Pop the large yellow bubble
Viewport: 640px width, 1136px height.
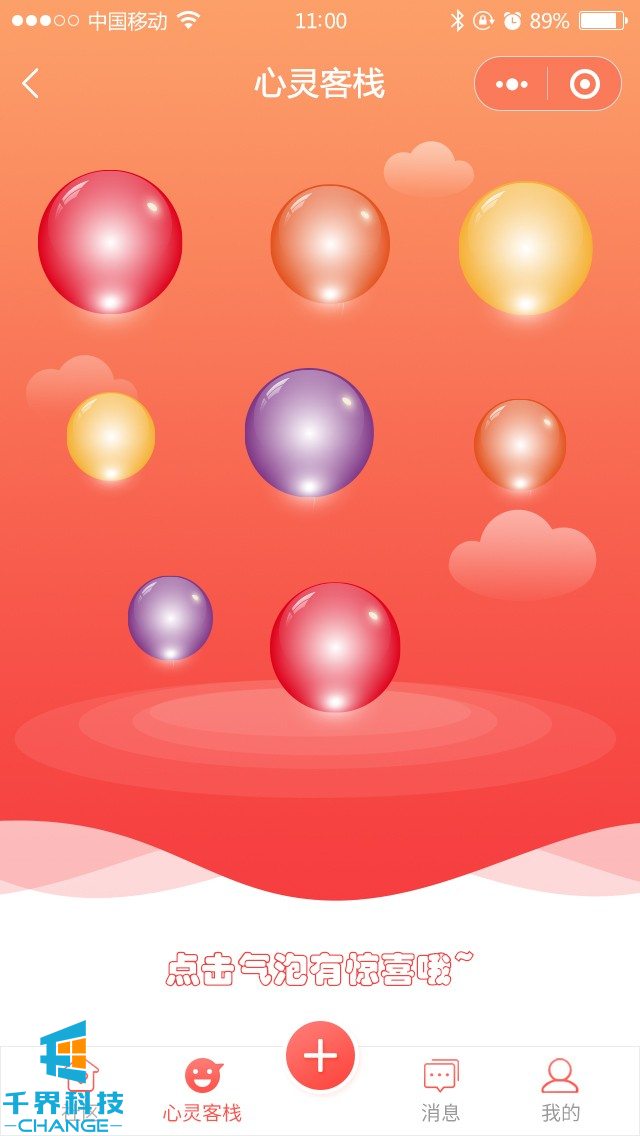pos(526,248)
